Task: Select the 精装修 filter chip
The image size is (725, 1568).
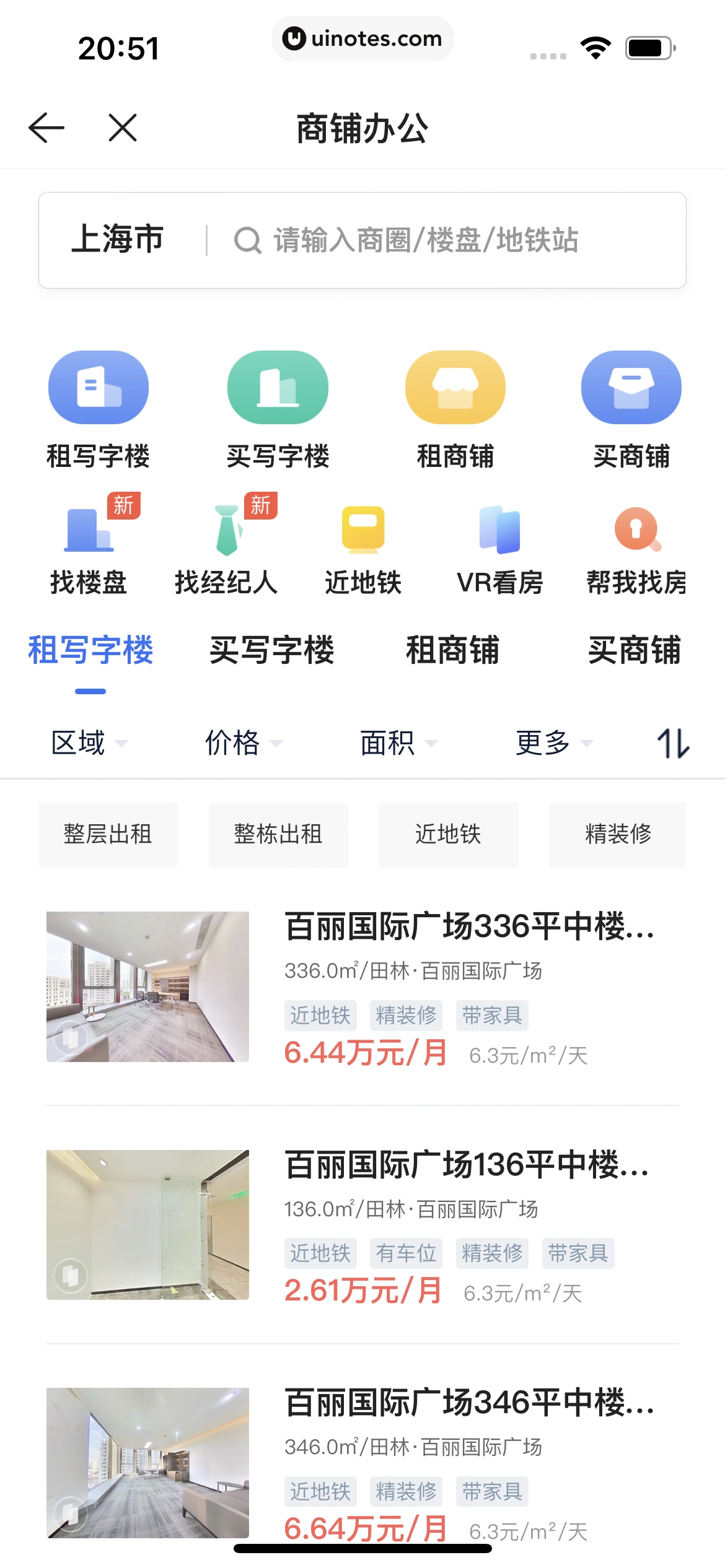Action: (x=618, y=834)
